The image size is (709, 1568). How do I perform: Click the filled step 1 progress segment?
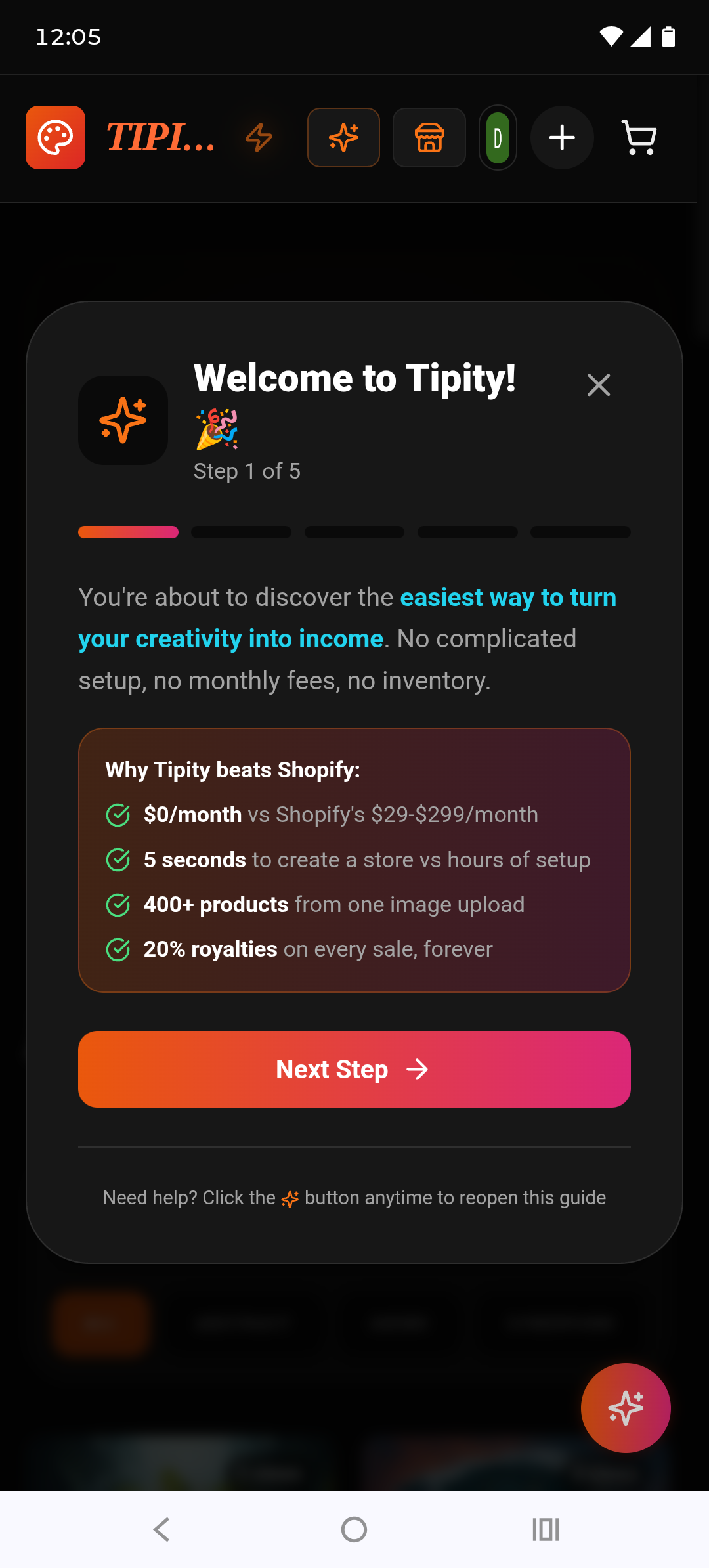(127, 532)
